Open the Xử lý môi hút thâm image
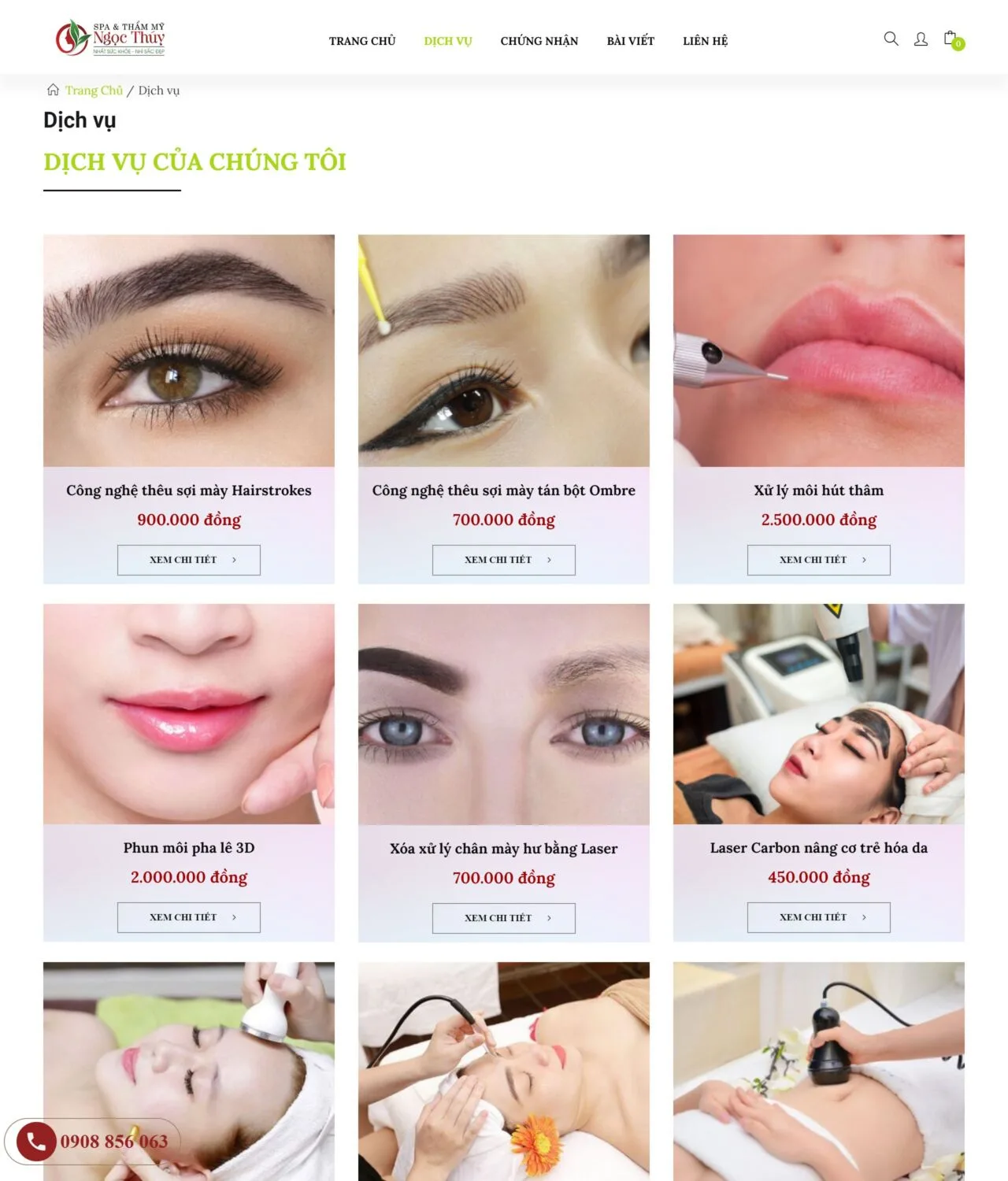Image resolution: width=1008 pixels, height=1181 pixels. tap(819, 350)
